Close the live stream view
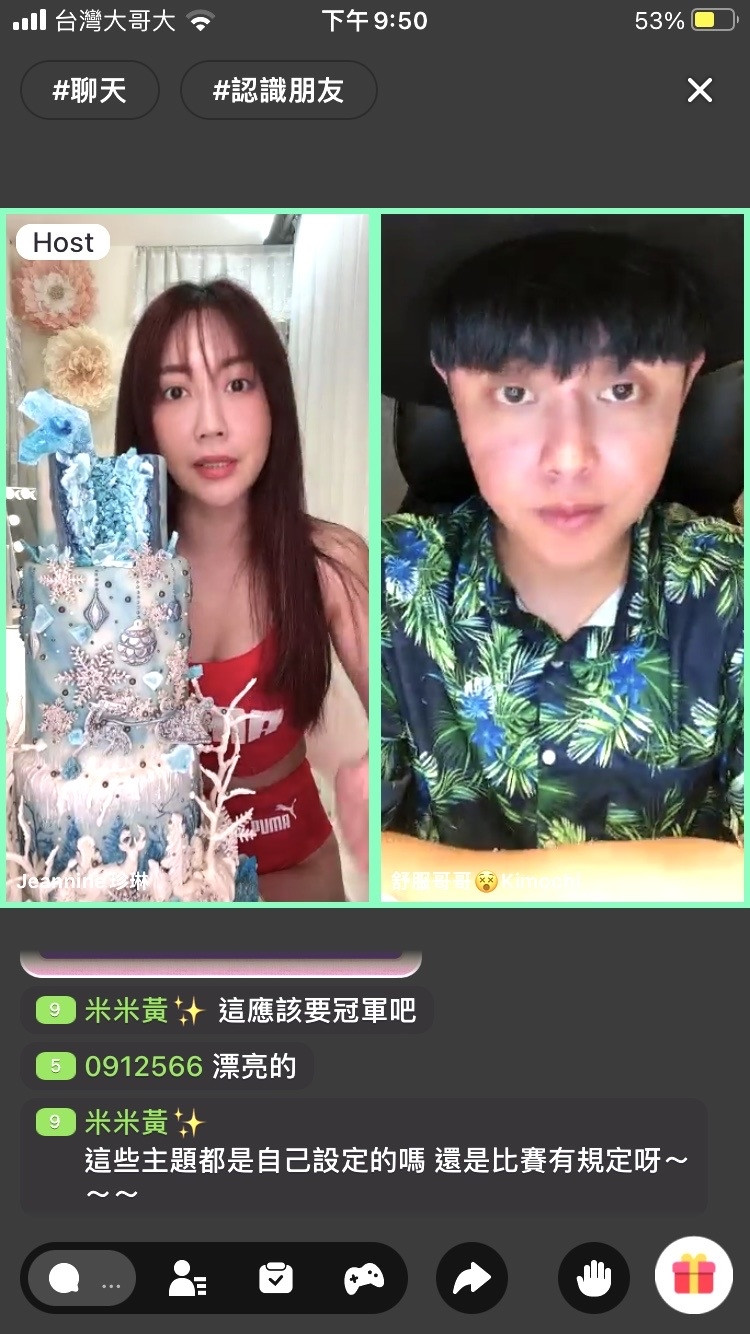 pyautogui.click(x=700, y=91)
